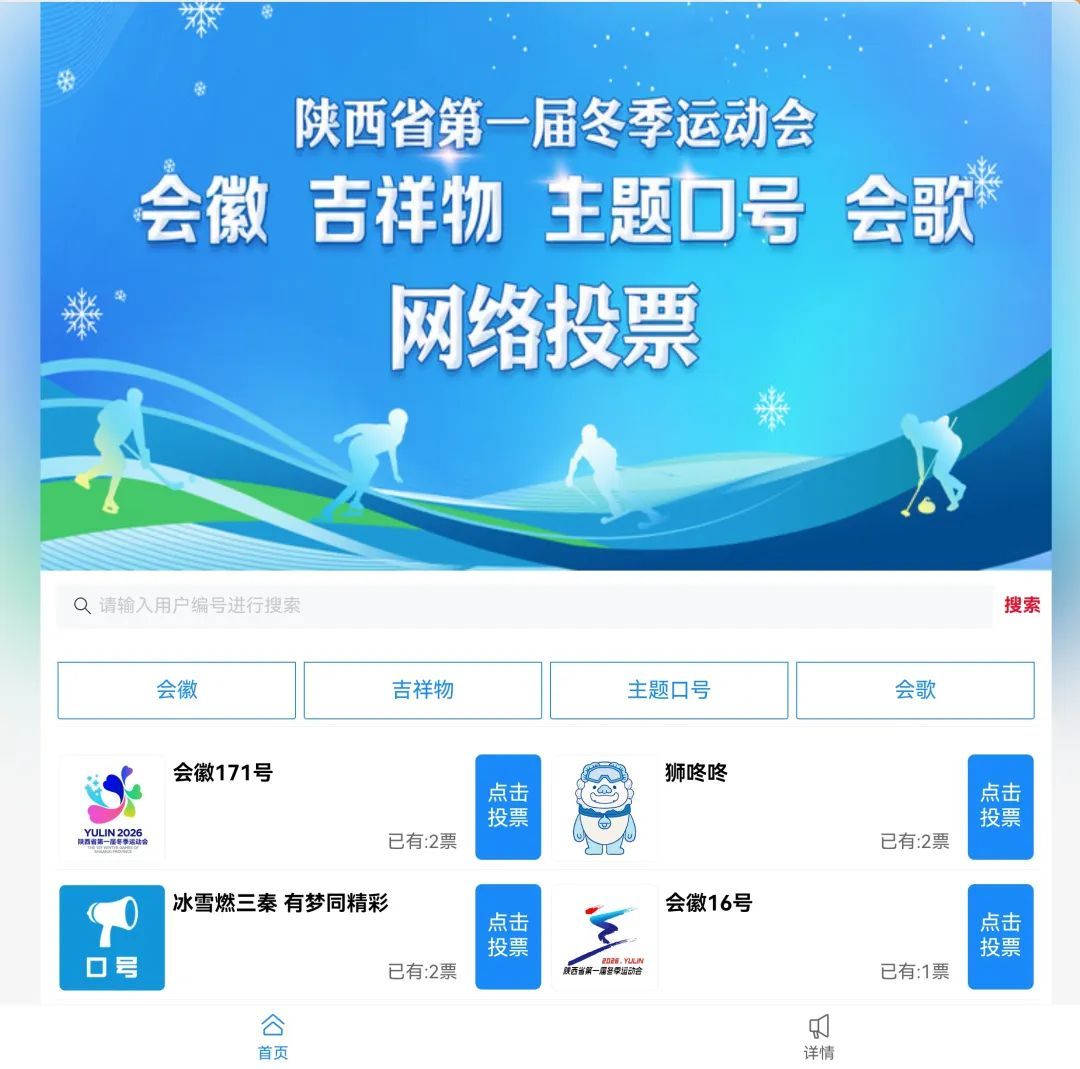The image size is (1080, 1069).
Task: Tap the user number search field
Action: click(525, 606)
